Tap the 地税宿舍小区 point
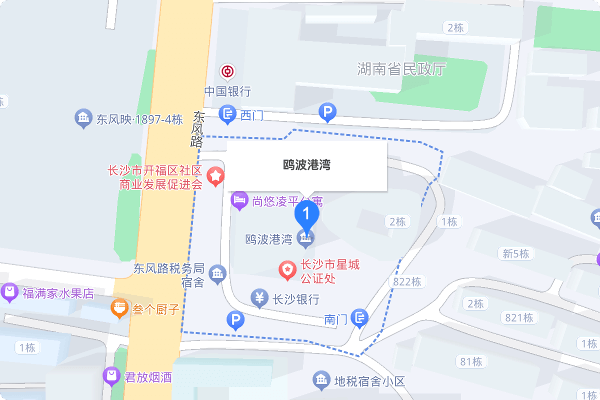600x400 pixels. point(321,381)
